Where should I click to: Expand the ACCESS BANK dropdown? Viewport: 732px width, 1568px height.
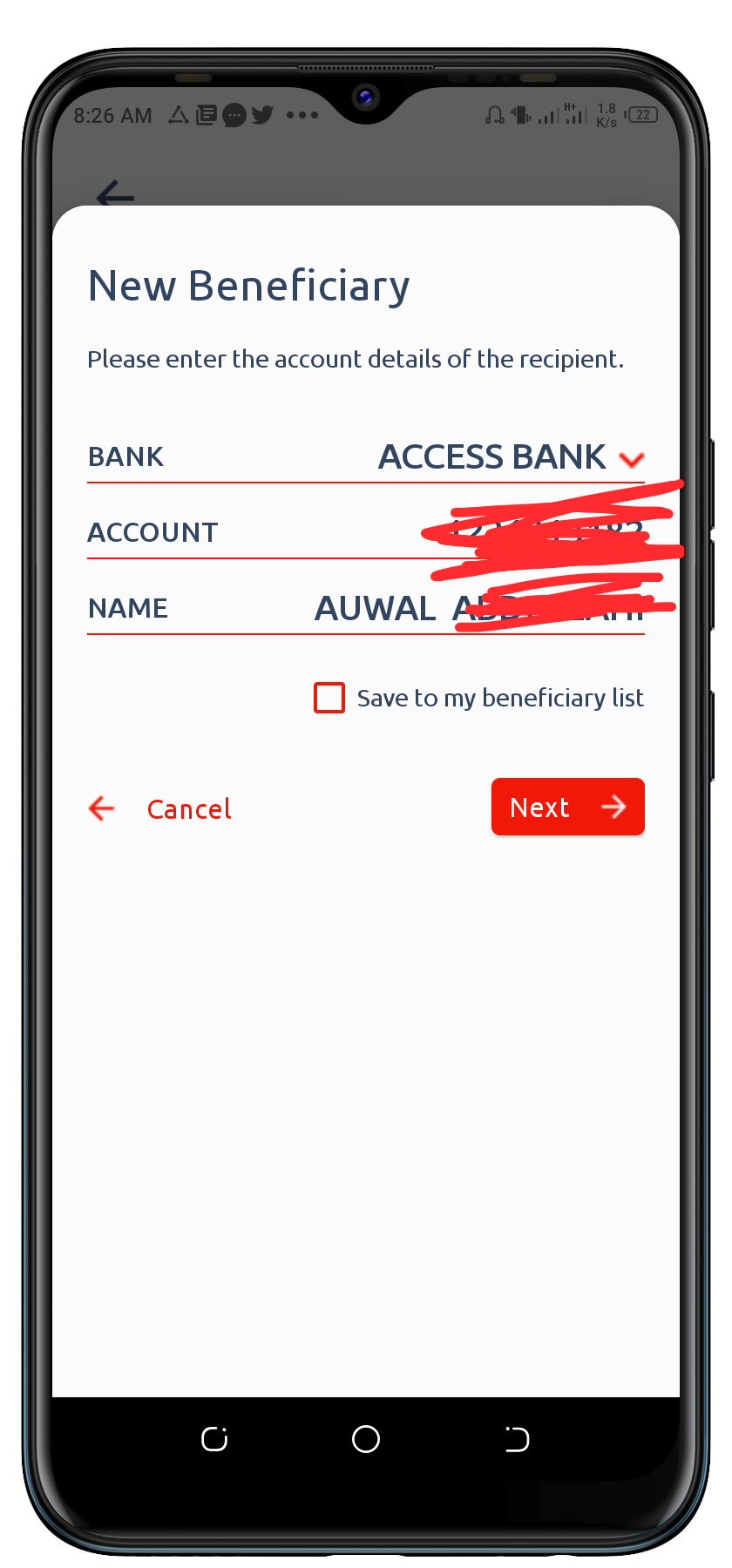coord(631,459)
